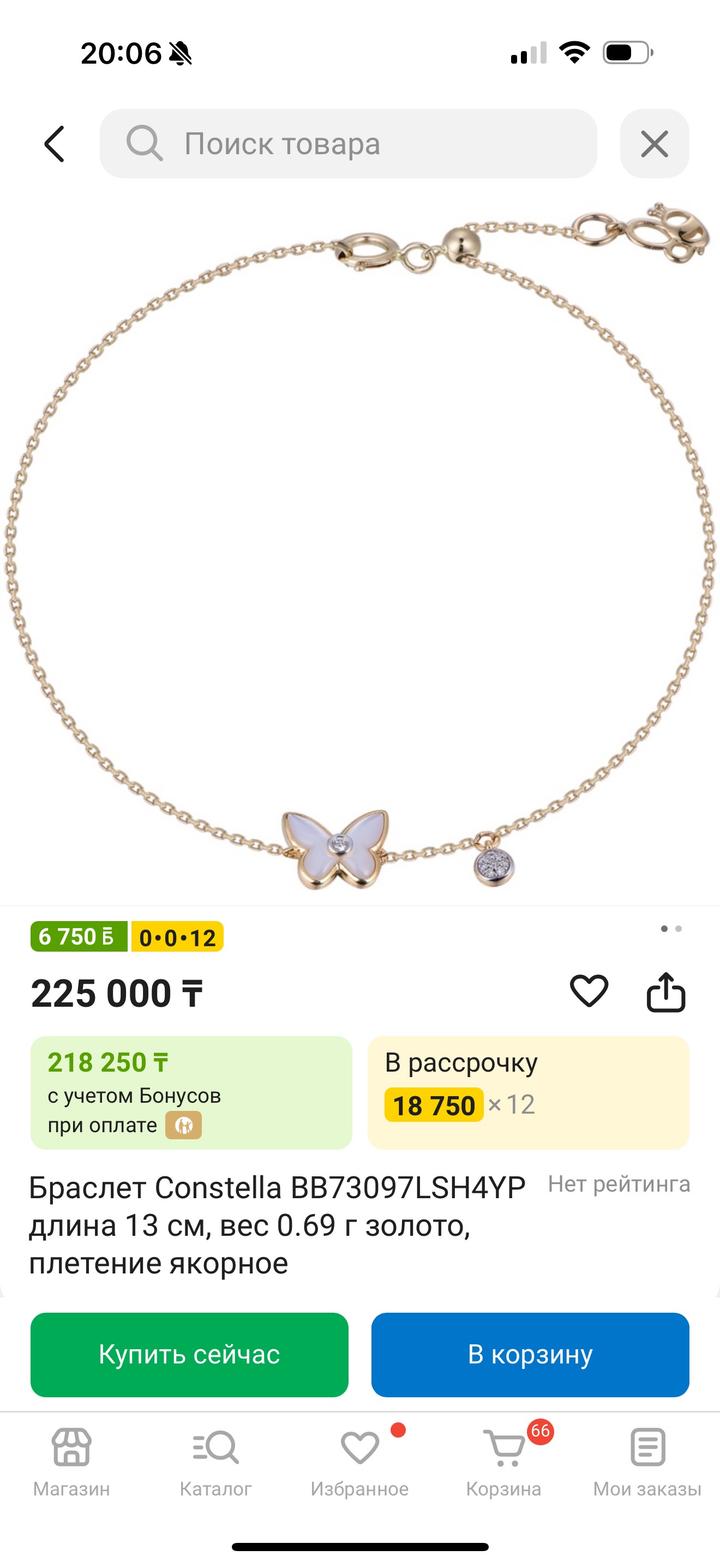Go back using the arrow icon
Viewport: 720px width, 1564px height.
tap(54, 144)
